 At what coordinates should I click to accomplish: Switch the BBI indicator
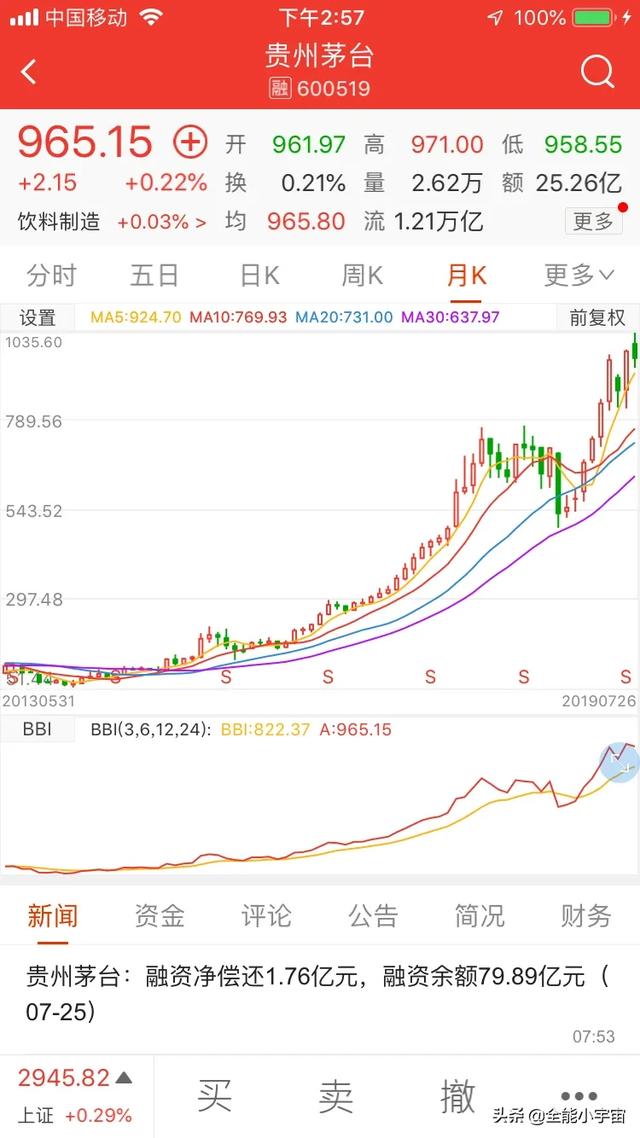(38, 730)
